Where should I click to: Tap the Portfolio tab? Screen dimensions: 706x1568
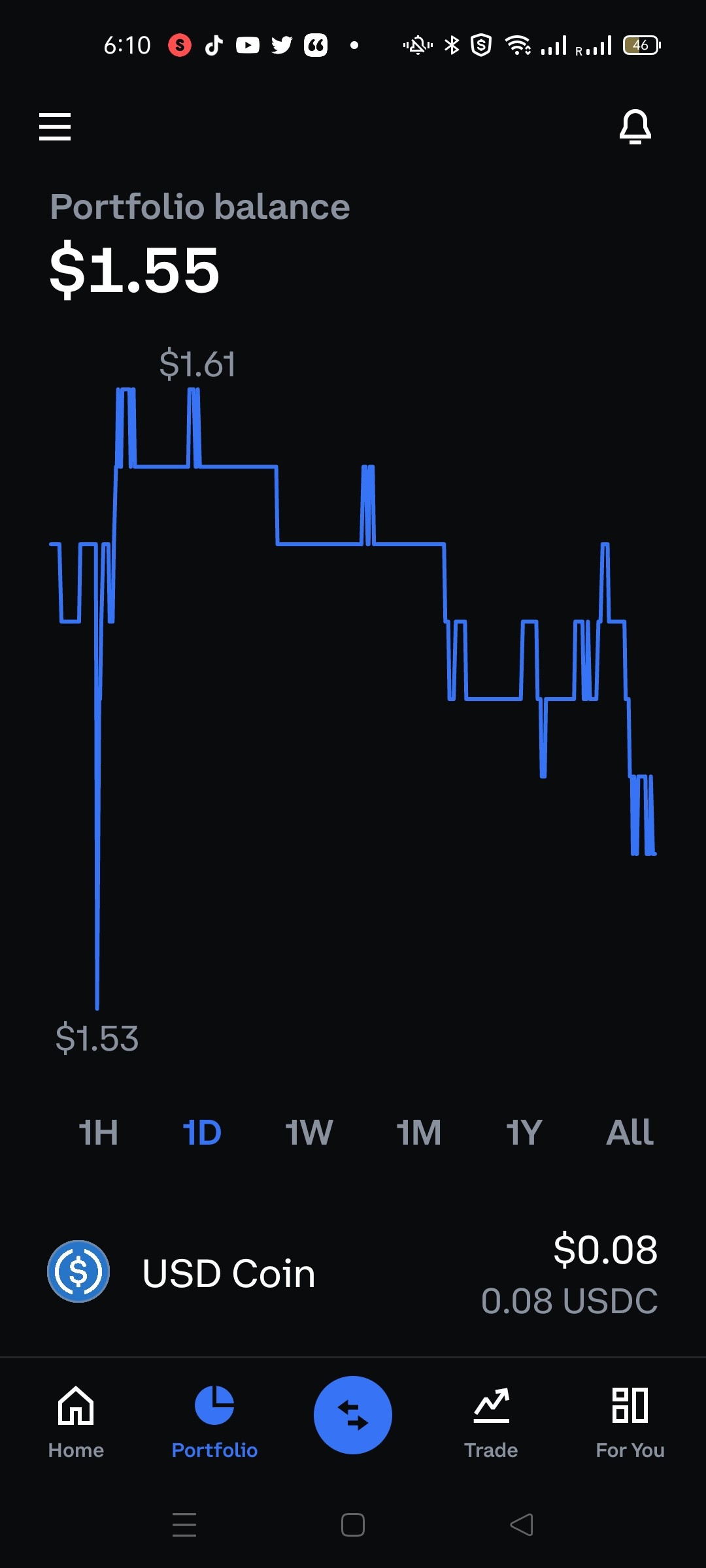214,1422
